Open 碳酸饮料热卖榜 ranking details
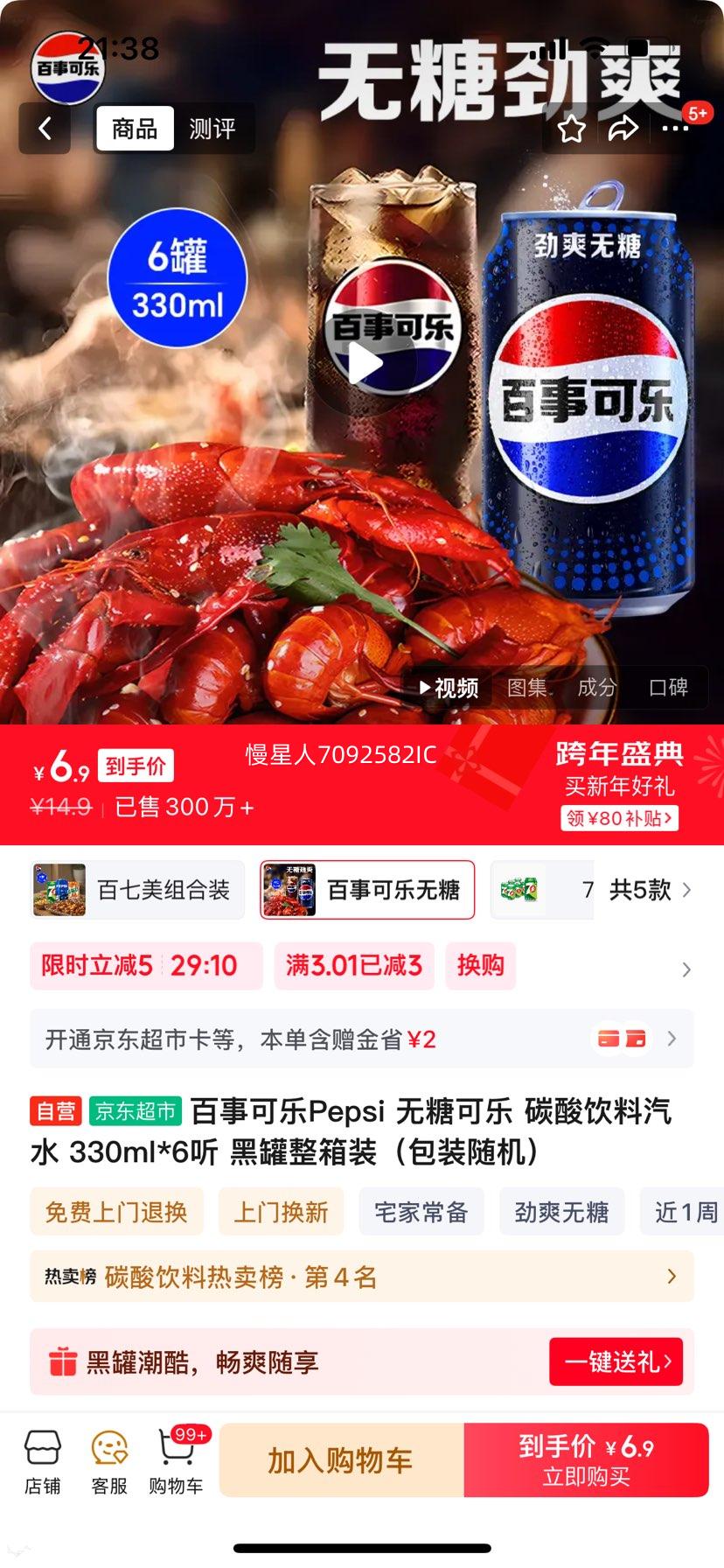Image resolution: width=724 pixels, height=1568 pixels. (362, 1277)
